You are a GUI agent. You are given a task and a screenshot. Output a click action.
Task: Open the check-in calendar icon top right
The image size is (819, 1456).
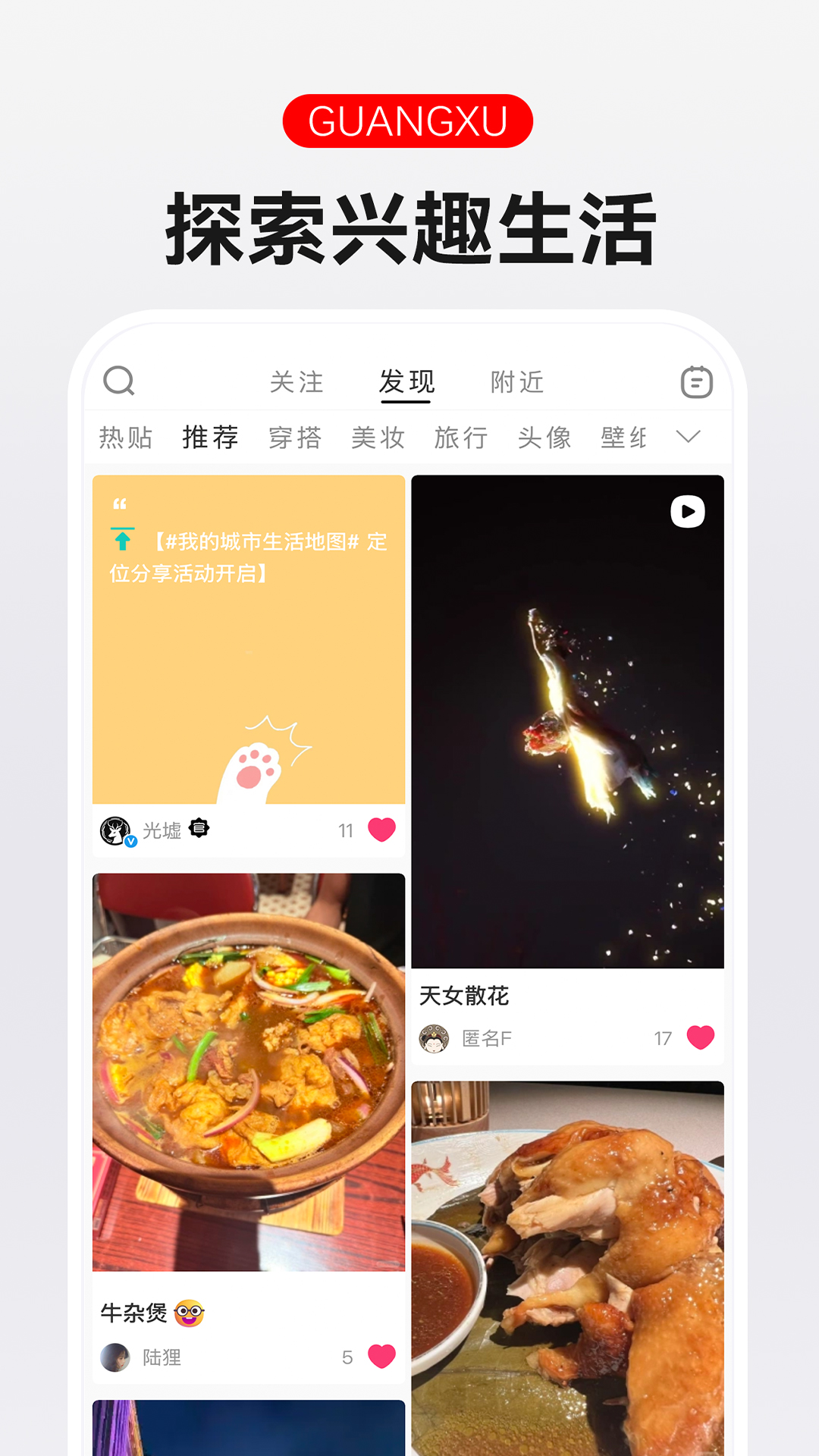click(697, 381)
